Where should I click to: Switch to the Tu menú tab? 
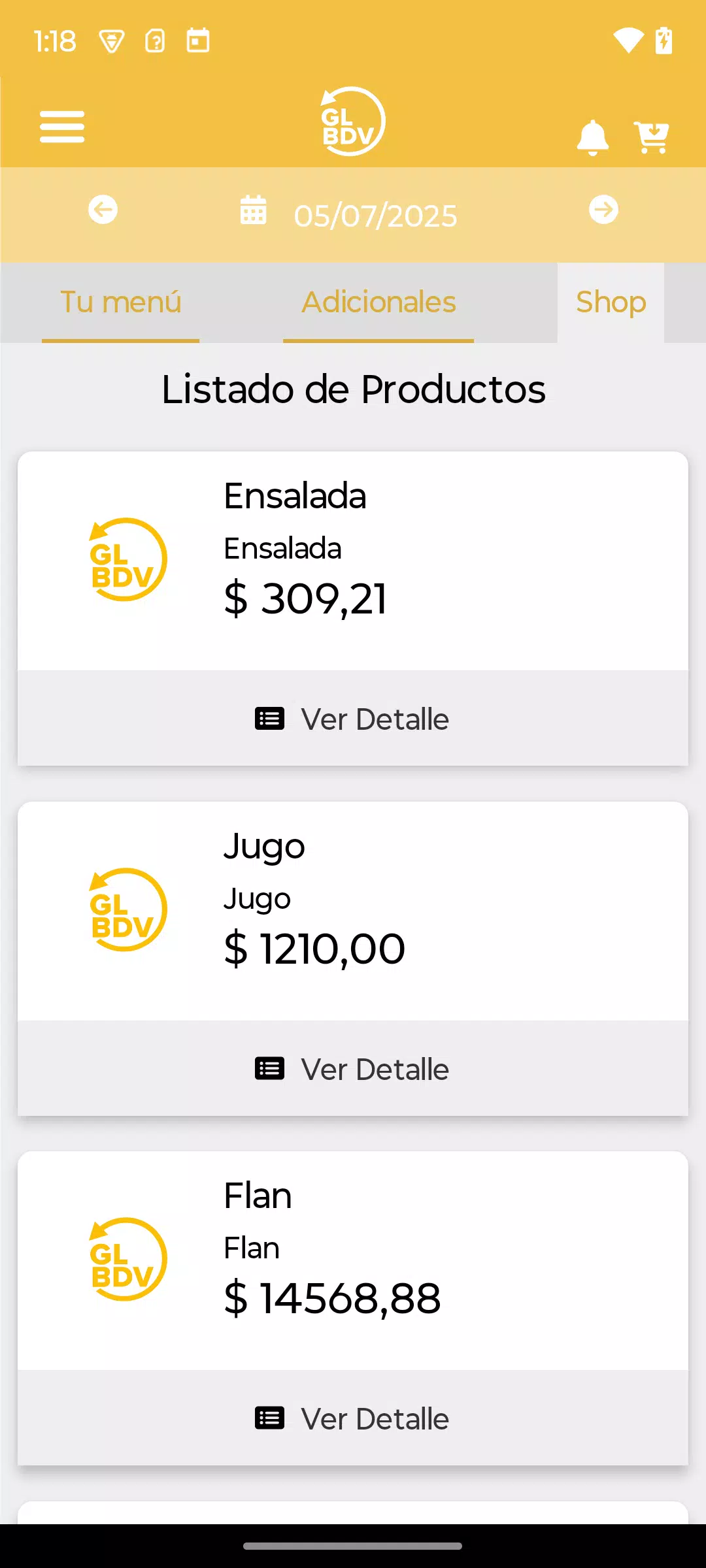[x=121, y=303]
